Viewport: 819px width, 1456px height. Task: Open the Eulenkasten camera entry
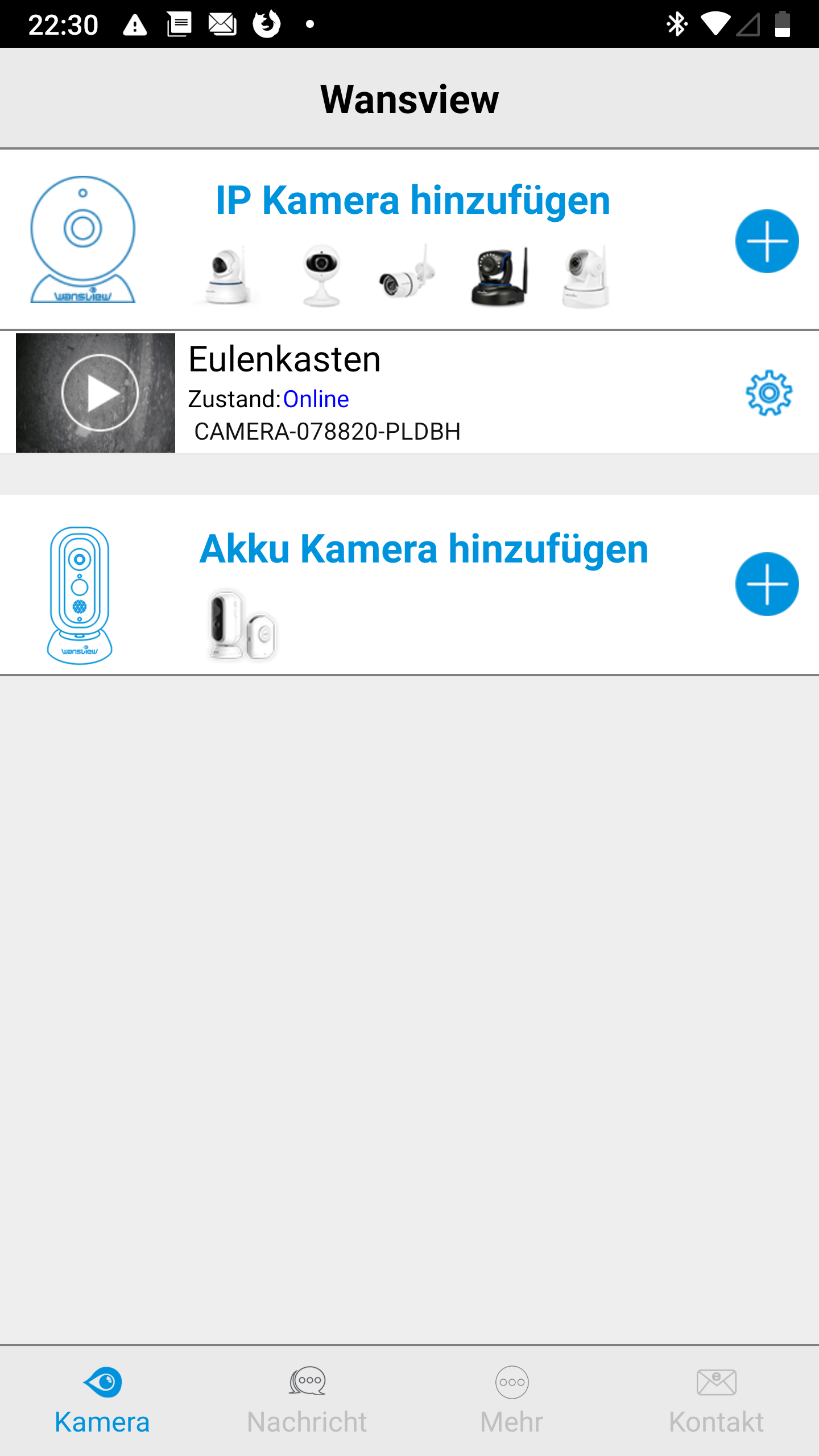pos(409,392)
